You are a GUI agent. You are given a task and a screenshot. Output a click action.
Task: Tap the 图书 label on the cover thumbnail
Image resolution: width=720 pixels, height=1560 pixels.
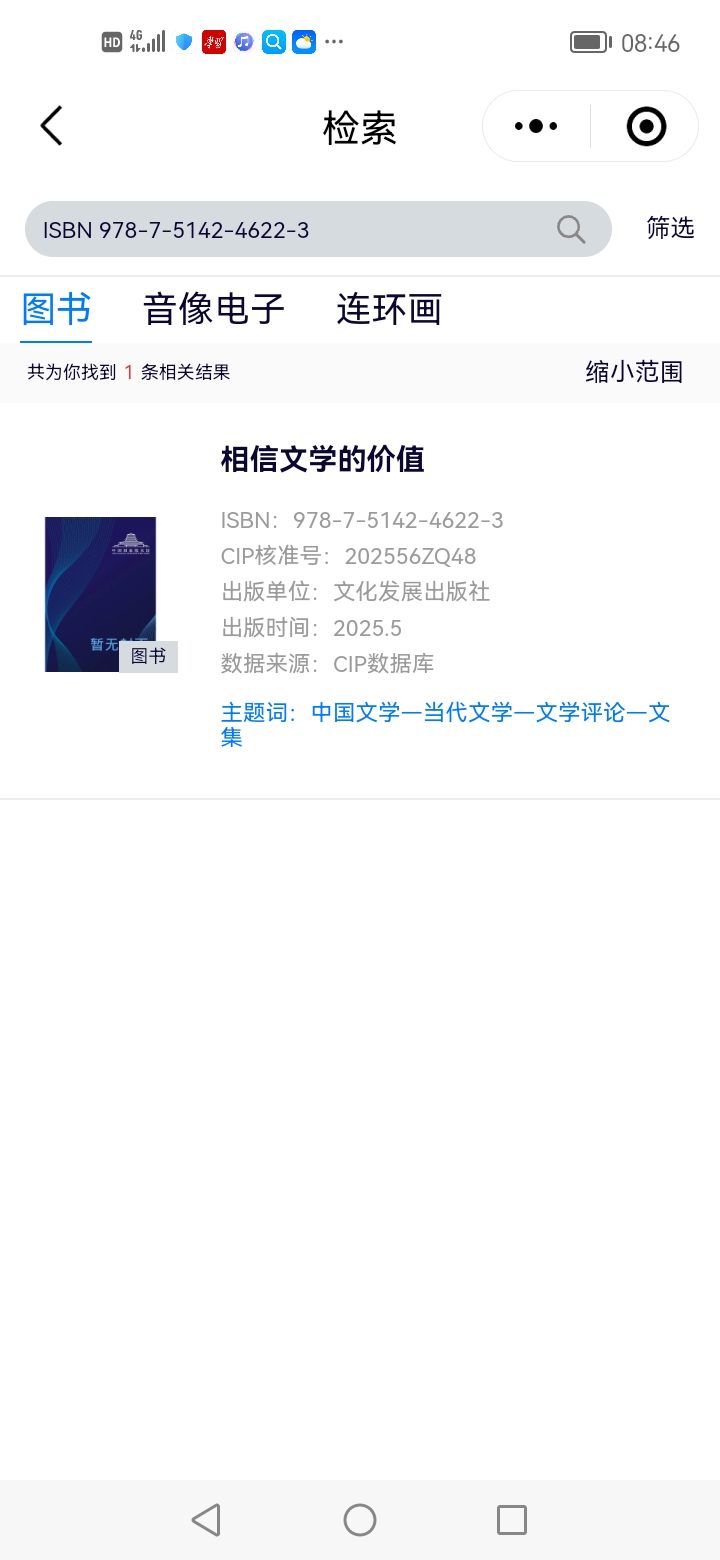[x=149, y=656]
